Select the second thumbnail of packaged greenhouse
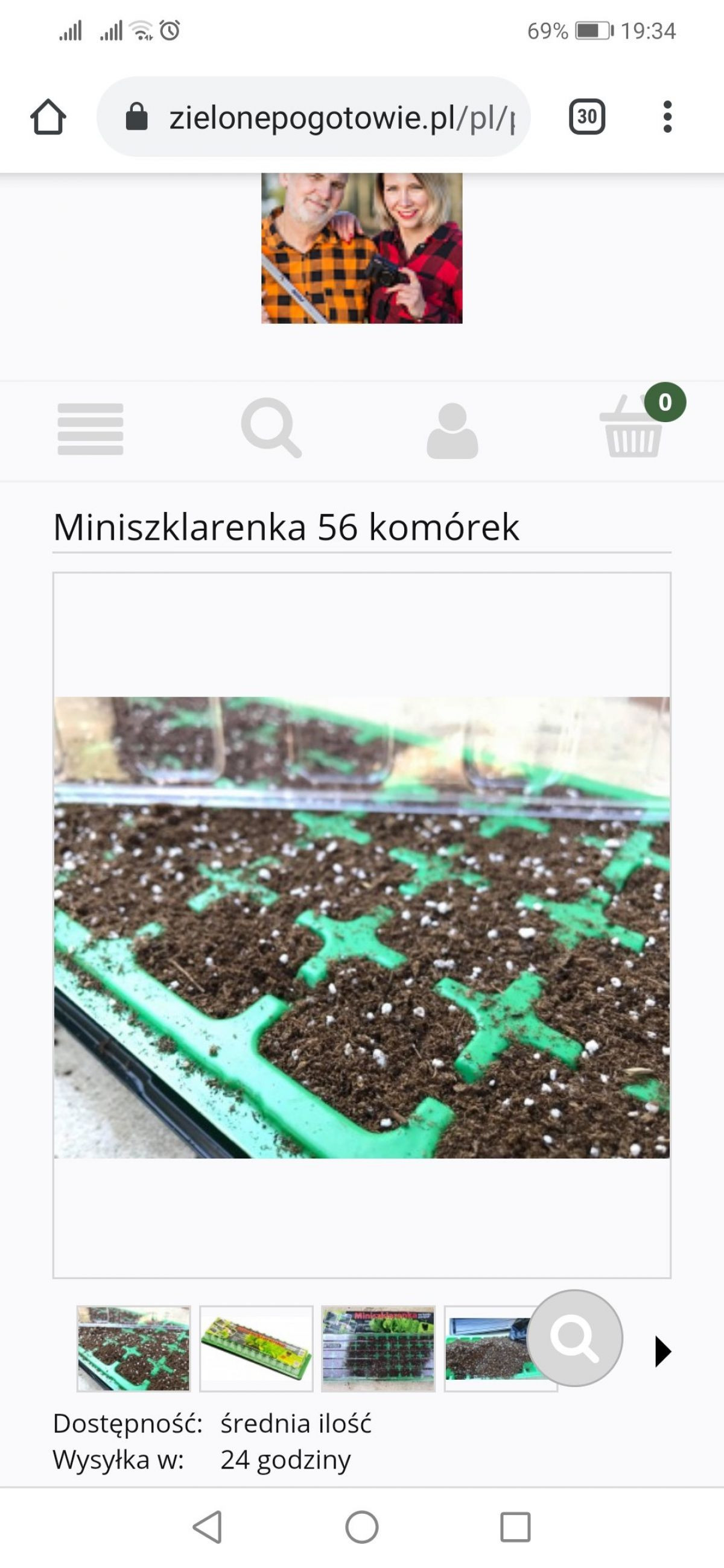 click(256, 1348)
